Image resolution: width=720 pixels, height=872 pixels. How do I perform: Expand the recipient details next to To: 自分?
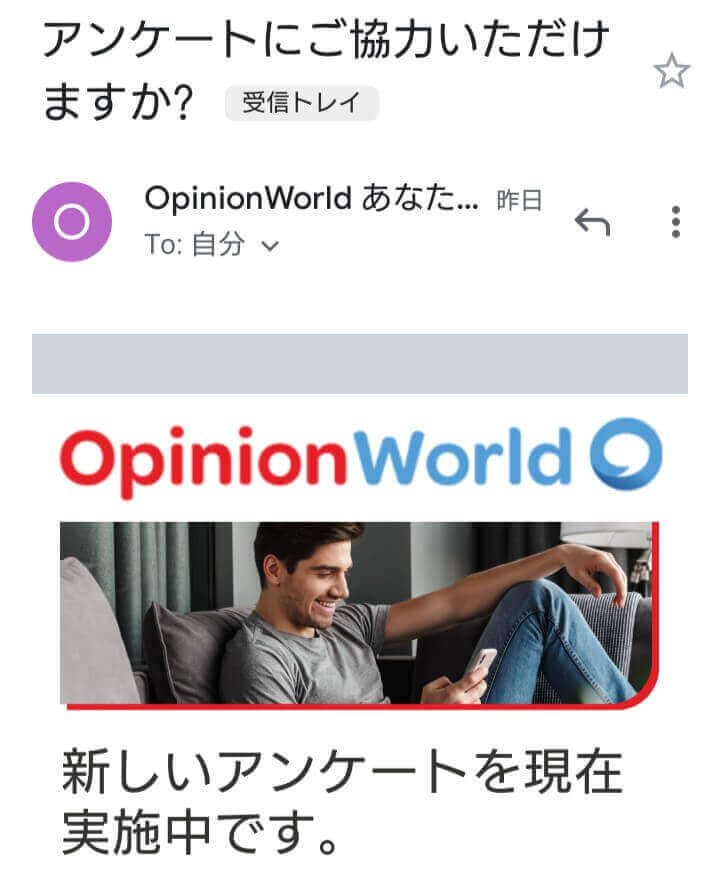(269, 247)
